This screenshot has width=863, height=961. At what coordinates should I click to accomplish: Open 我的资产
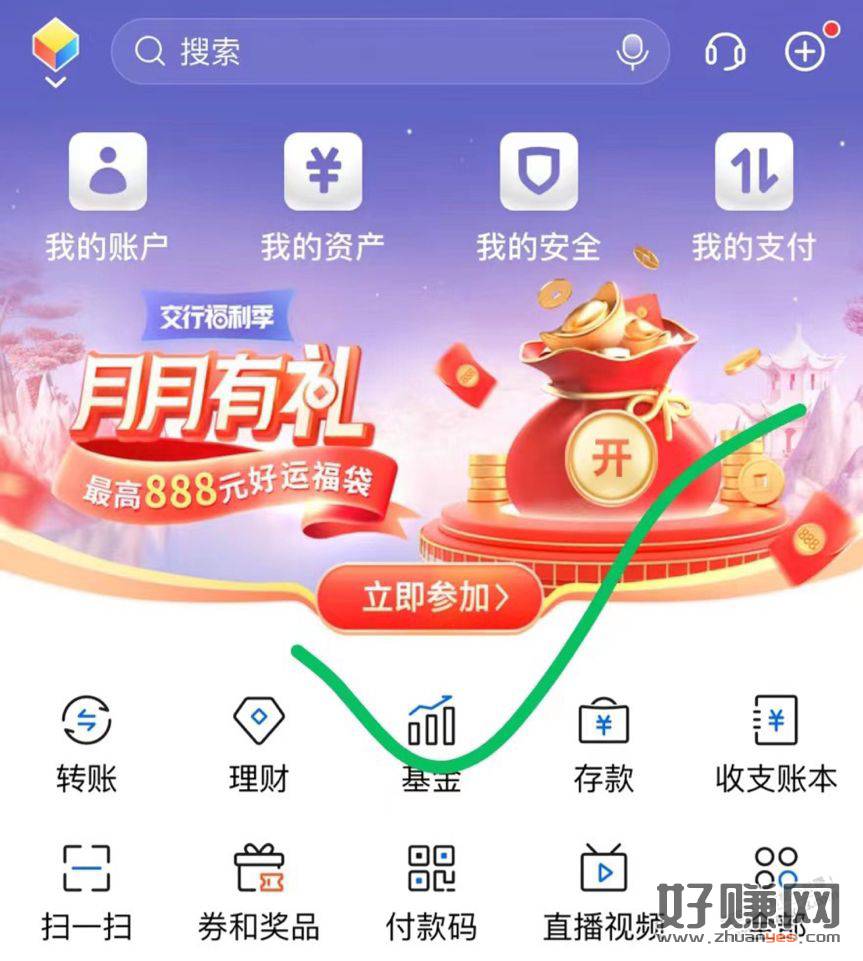[x=322, y=195]
